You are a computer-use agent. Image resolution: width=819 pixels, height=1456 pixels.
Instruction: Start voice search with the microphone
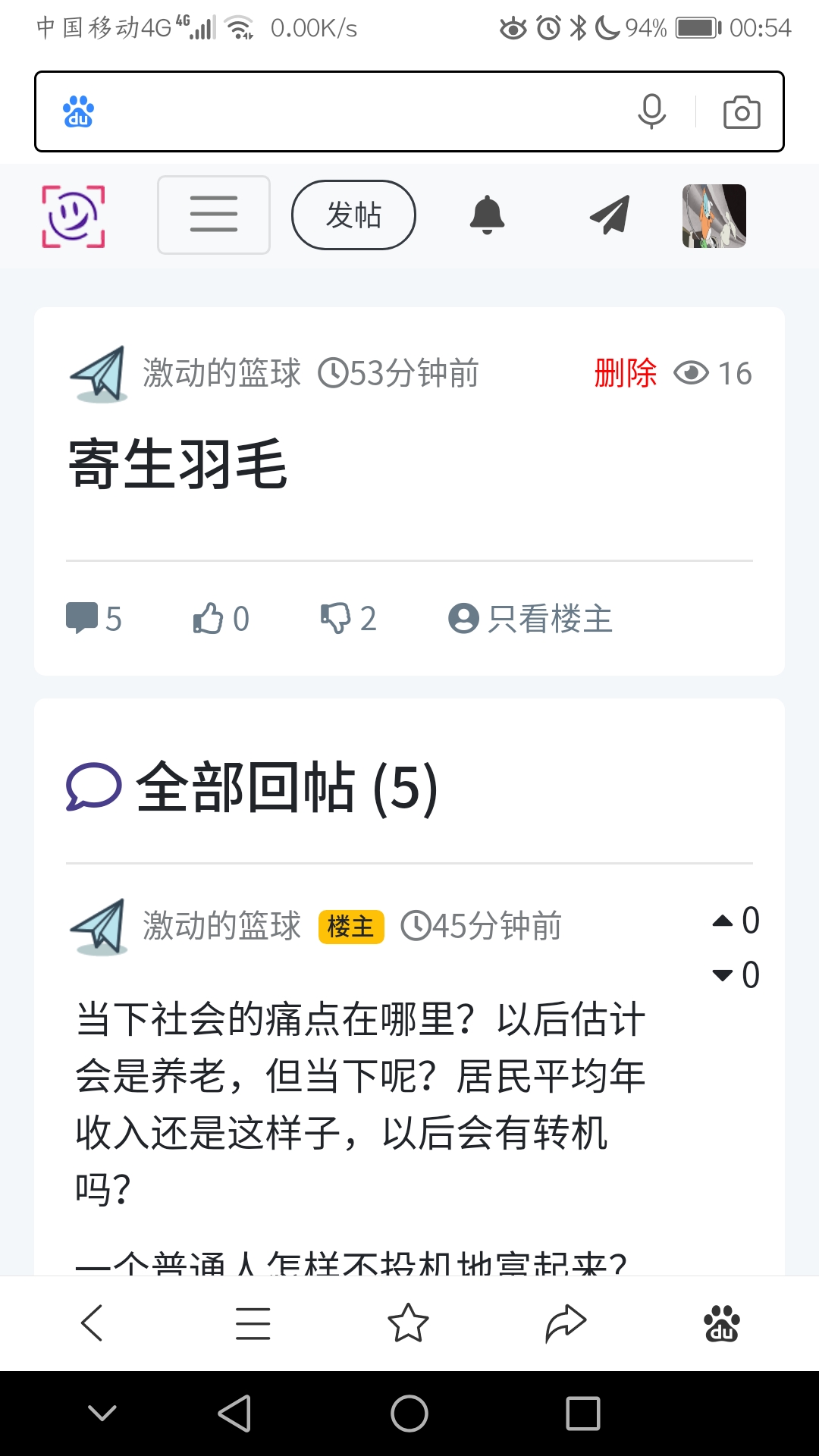651,112
